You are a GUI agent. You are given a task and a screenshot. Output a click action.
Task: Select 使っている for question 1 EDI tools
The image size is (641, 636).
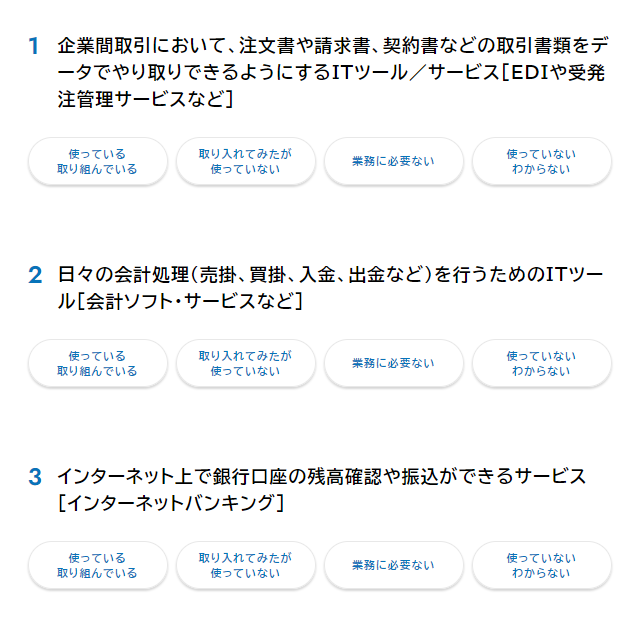click(97, 162)
